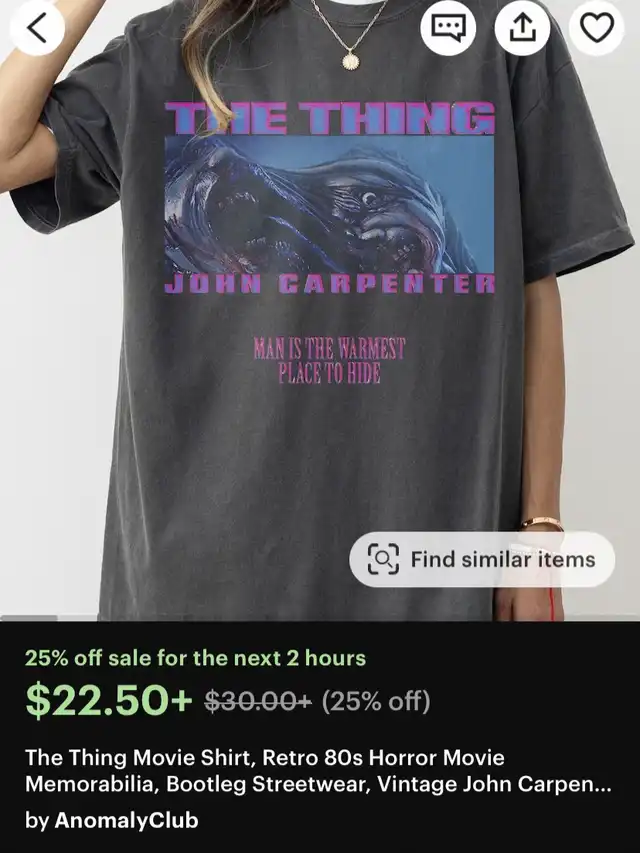Screen dimensions: 640x853
Task: Message the seller about this item
Action: [x=448, y=29]
